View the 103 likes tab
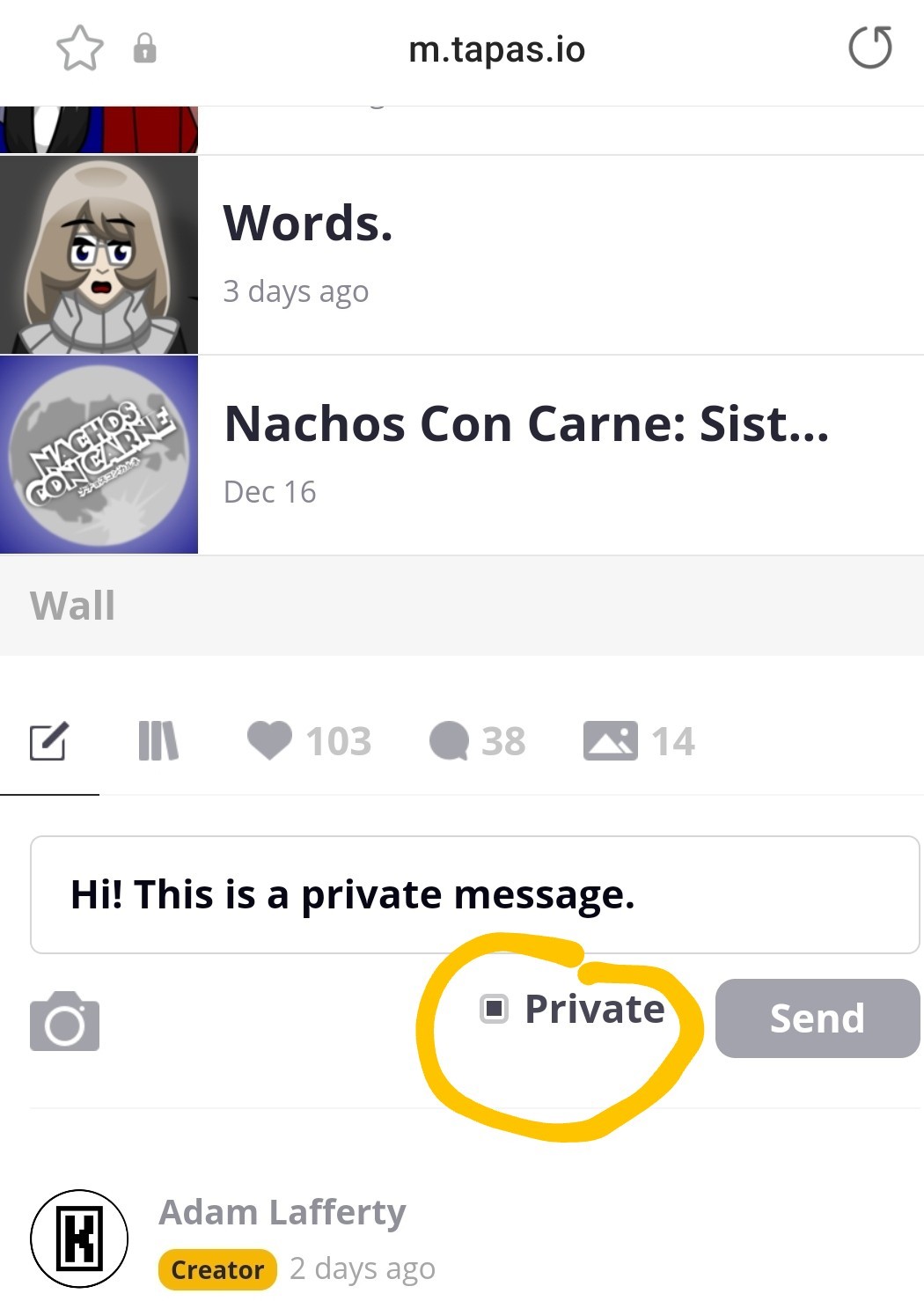 310,741
